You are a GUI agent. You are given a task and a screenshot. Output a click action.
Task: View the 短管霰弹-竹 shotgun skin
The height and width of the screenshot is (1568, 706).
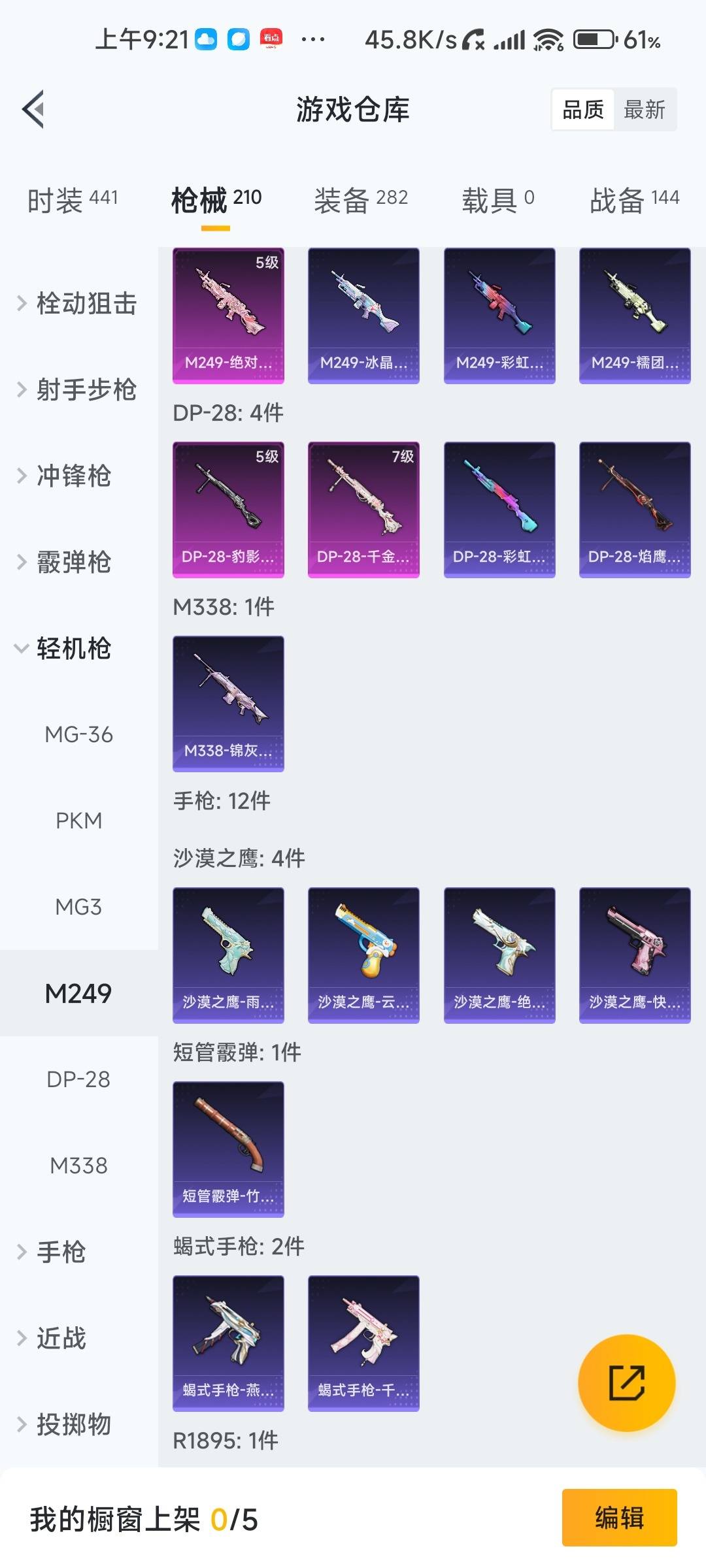(x=228, y=1149)
